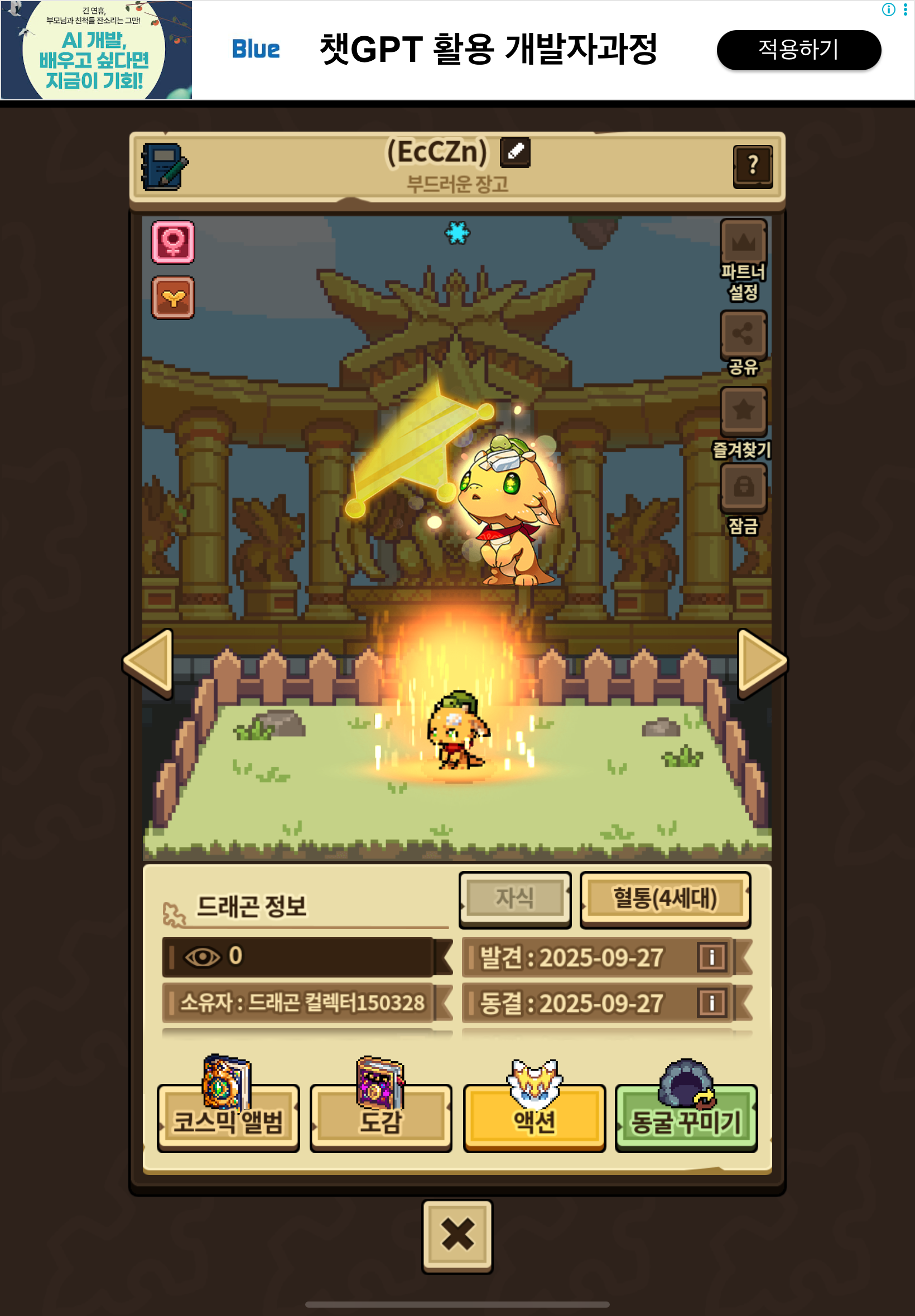Screen dimensions: 915x1316
Task: Open 파트너 설정 partner settings
Action: click(x=743, y=260)
